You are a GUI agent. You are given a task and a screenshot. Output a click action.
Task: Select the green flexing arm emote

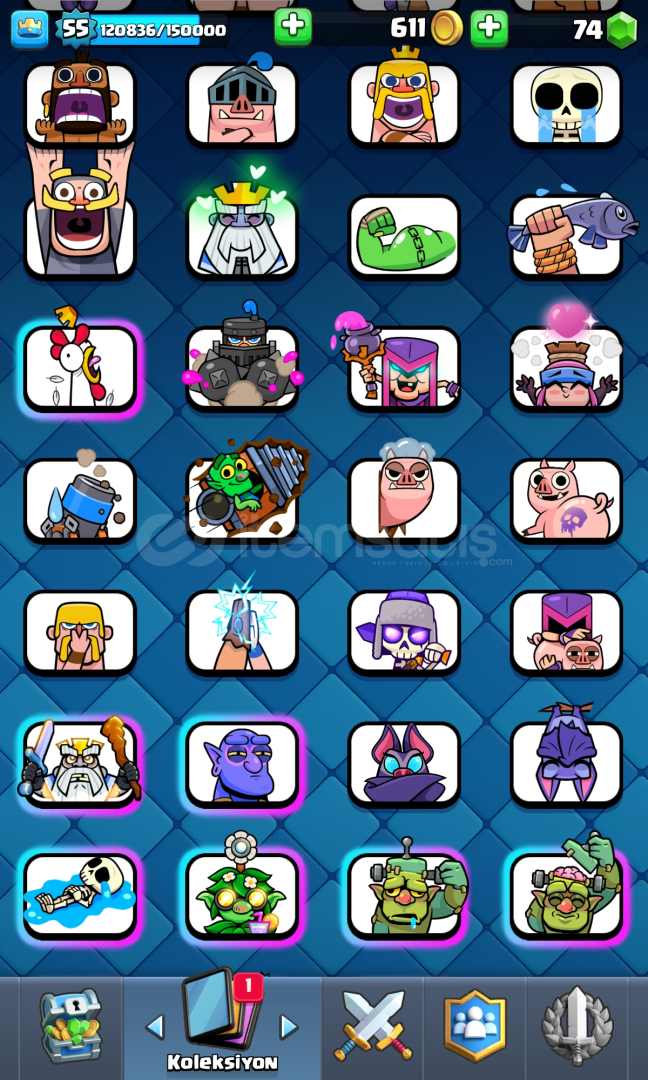(404, 236)
